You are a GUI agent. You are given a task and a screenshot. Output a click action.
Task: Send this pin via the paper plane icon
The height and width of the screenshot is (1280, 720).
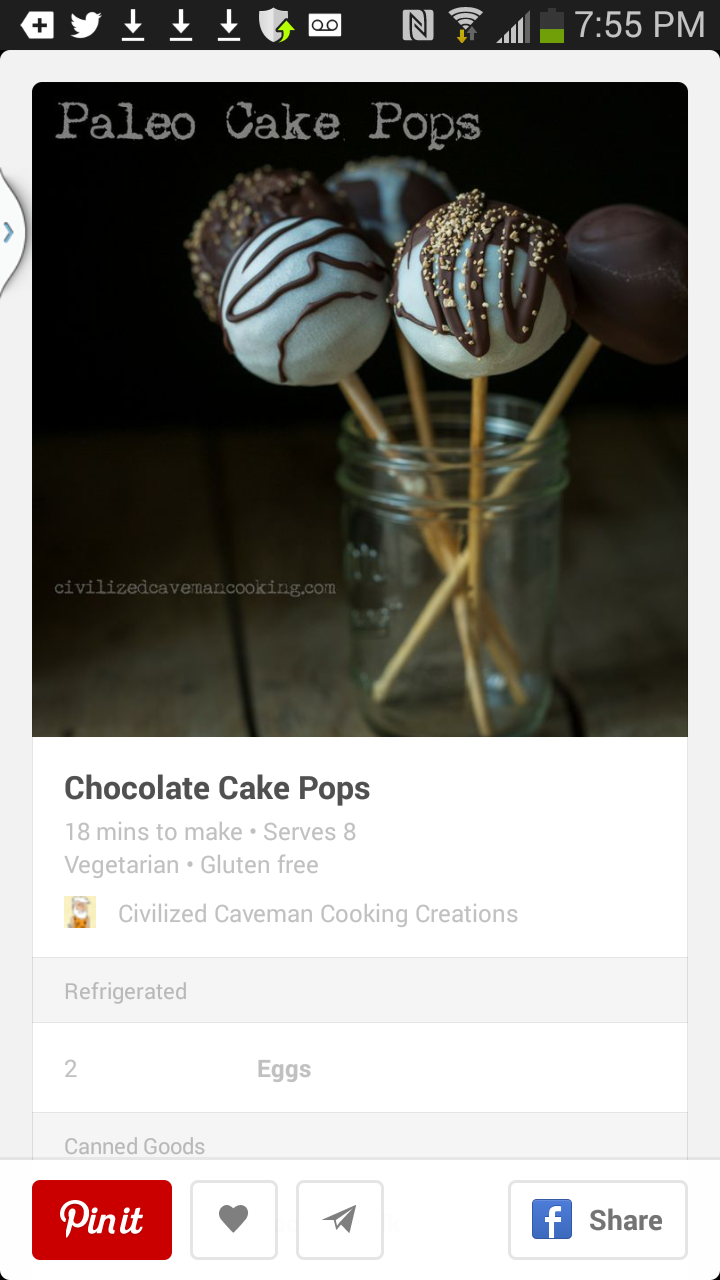[340, 1219]
